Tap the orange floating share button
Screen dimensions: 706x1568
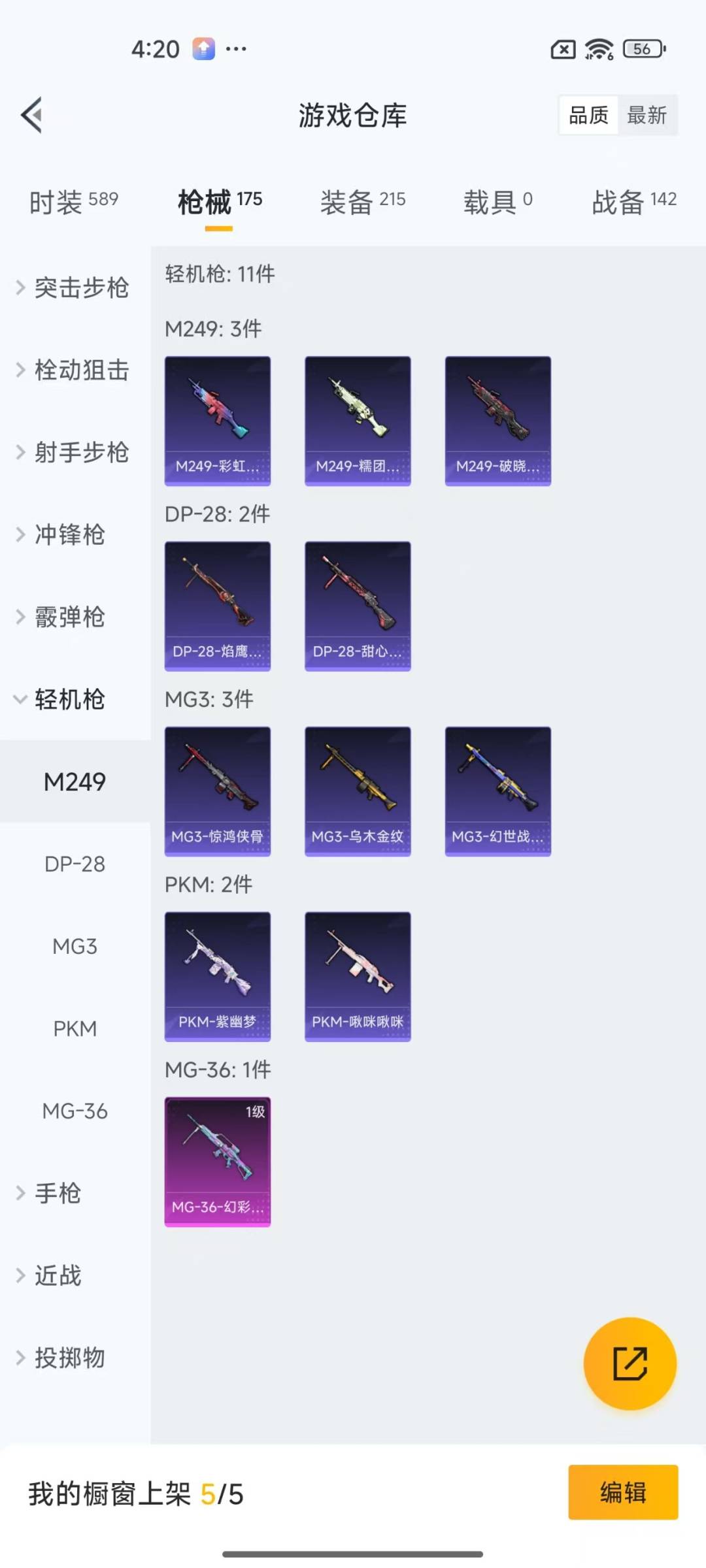click(630, 1364)
